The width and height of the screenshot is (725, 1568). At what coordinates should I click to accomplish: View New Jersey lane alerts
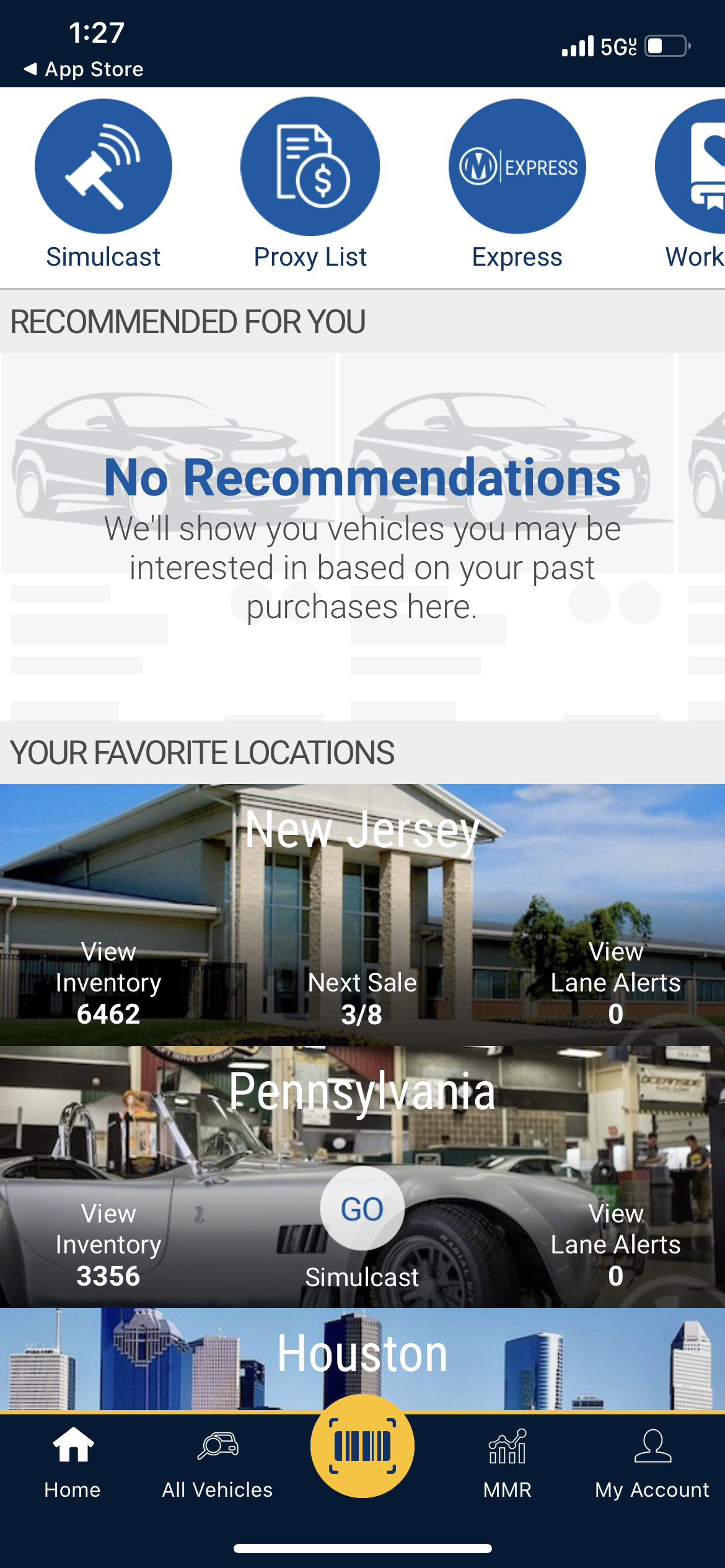615,983
